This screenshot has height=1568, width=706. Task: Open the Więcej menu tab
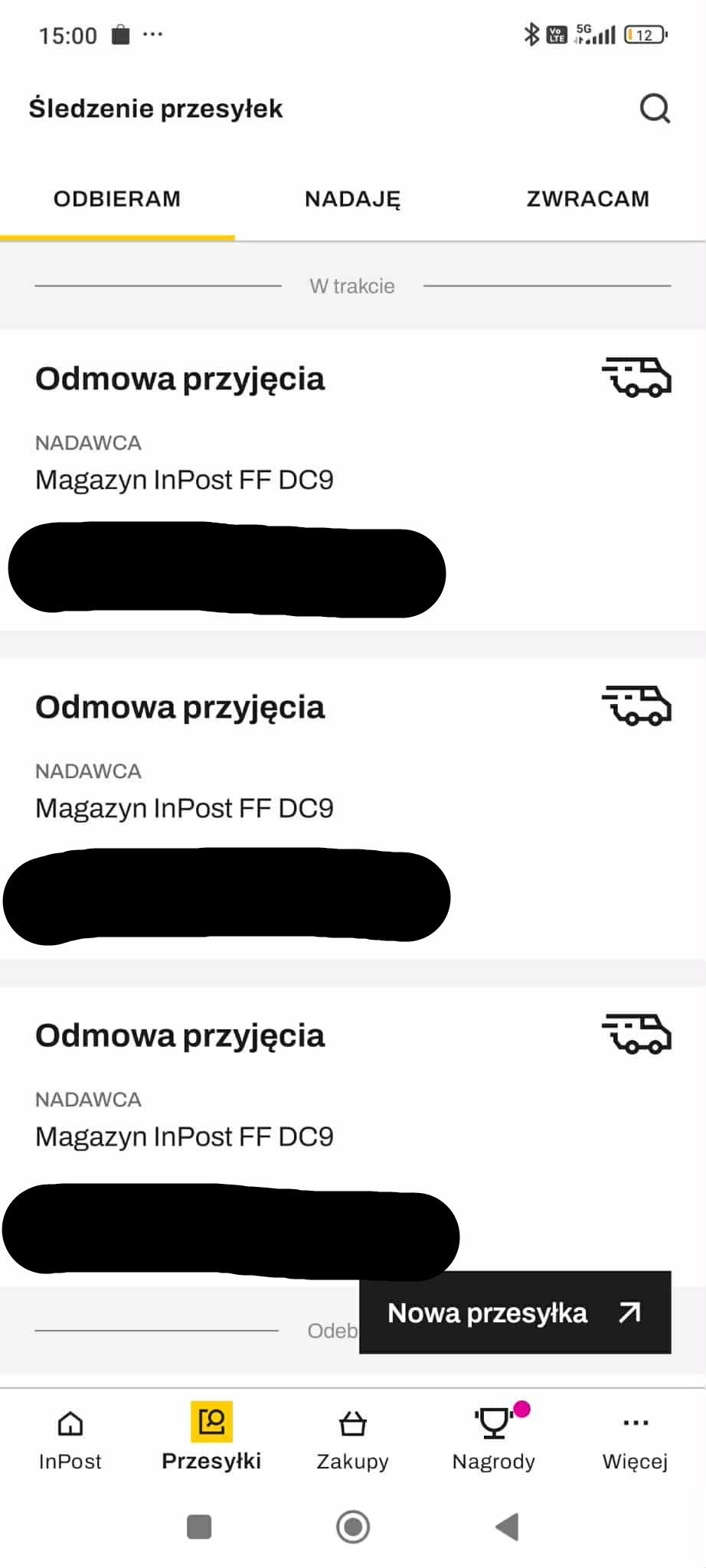pos(635,1439)
